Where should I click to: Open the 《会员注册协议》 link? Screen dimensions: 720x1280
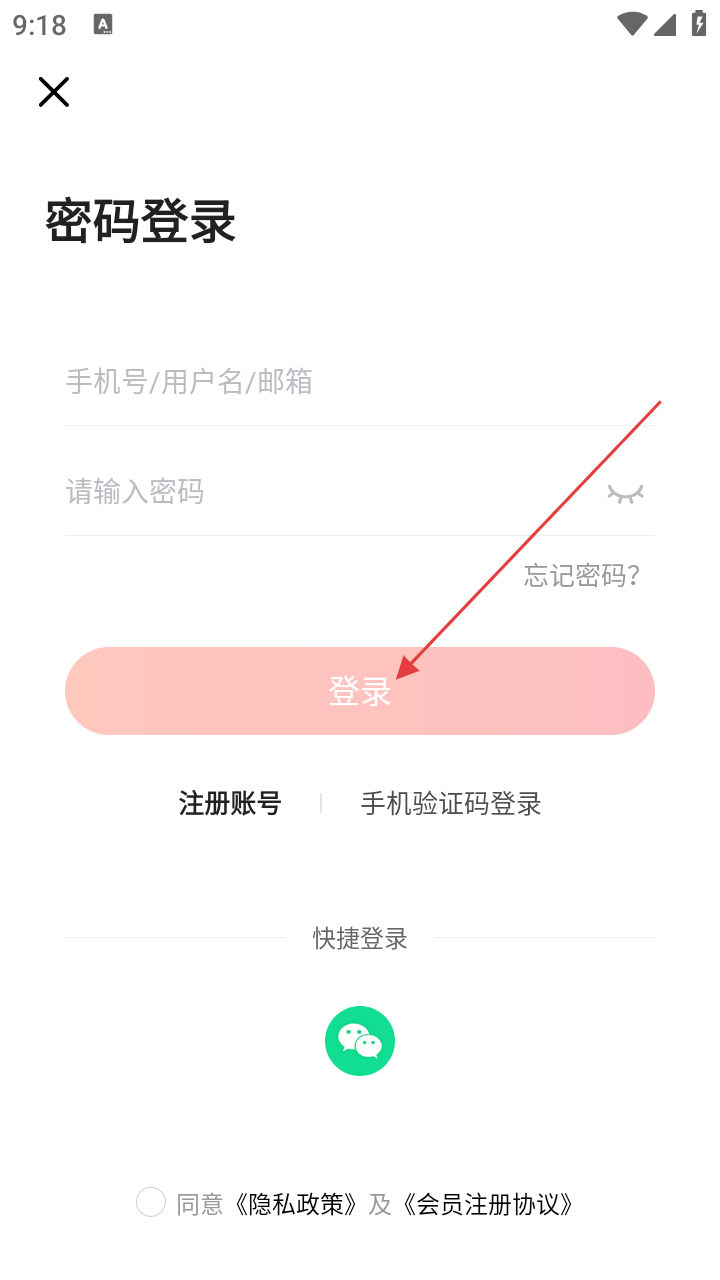click(488, 1204)
